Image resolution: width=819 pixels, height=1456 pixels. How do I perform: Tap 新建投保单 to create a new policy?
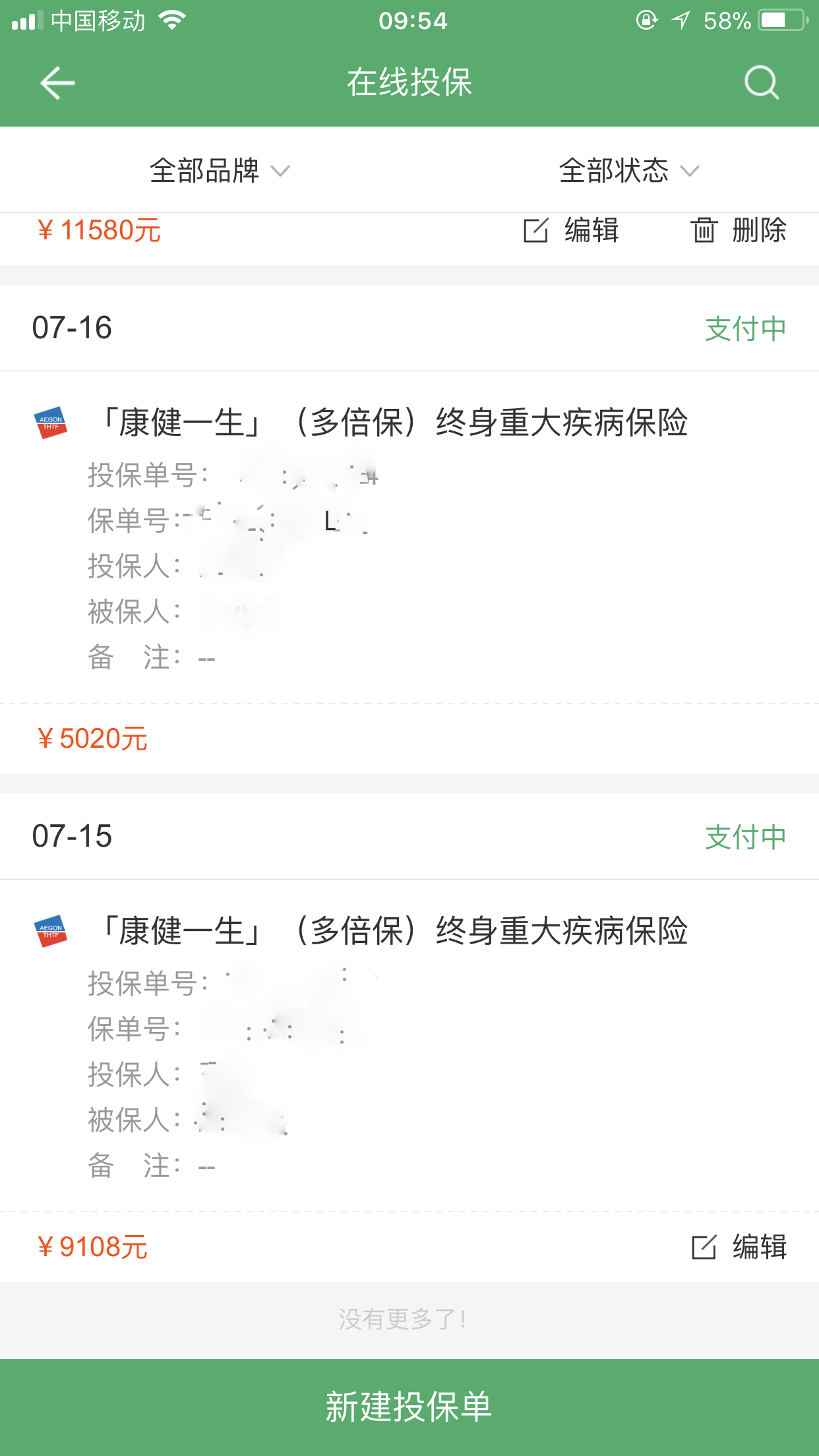tap(409, 1407)
